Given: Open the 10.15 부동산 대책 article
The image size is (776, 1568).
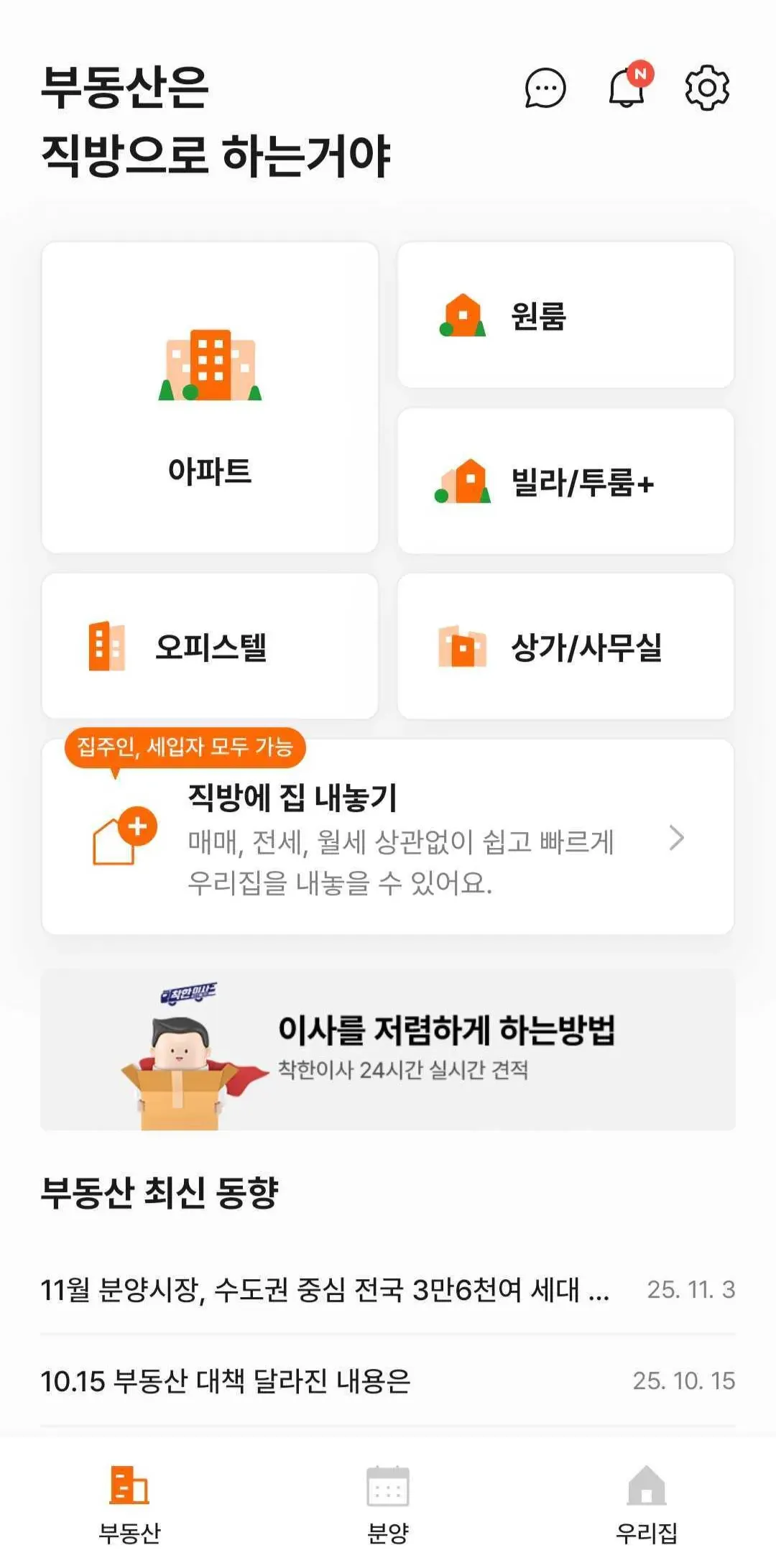Looking at the screenshot, I should [x=226, y=1380].
